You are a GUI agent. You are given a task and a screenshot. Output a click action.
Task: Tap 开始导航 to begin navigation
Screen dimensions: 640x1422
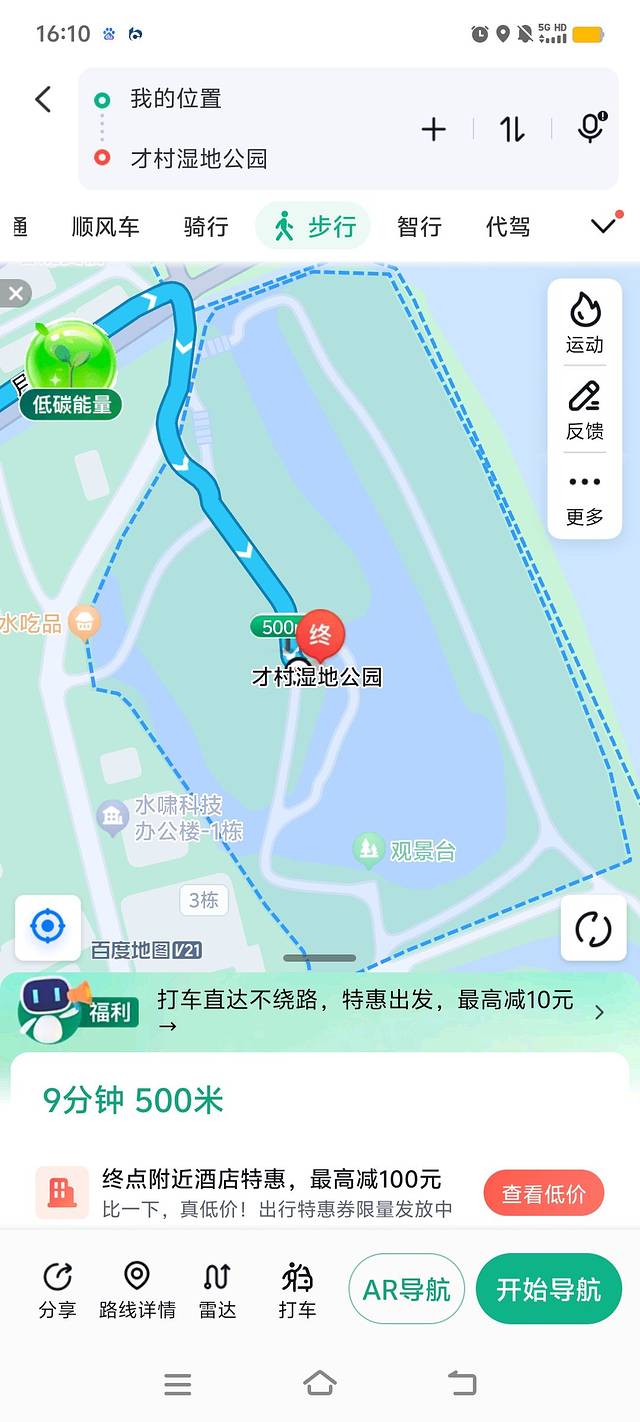click(x=549, y=1289)
